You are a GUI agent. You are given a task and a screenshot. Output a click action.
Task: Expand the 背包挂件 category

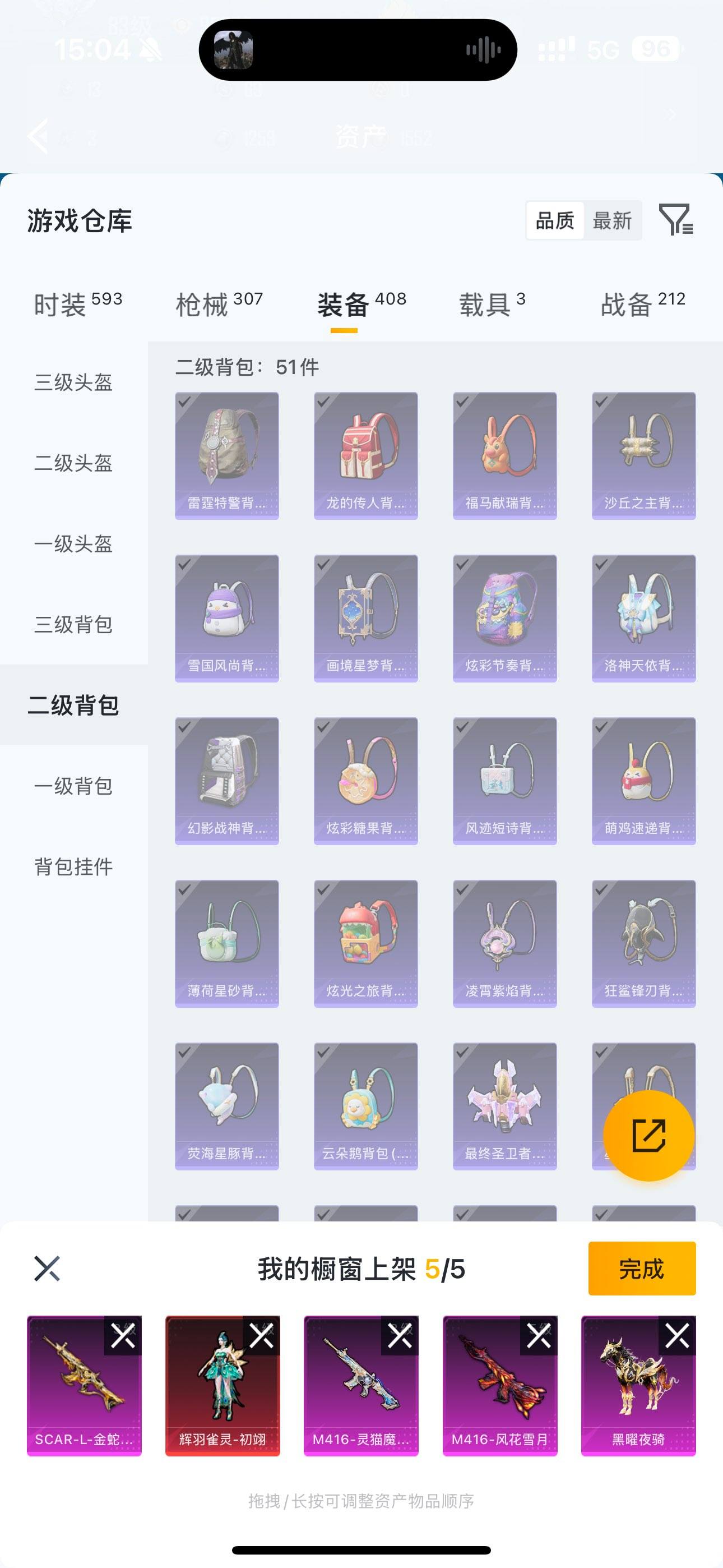(x=72, y=868)
